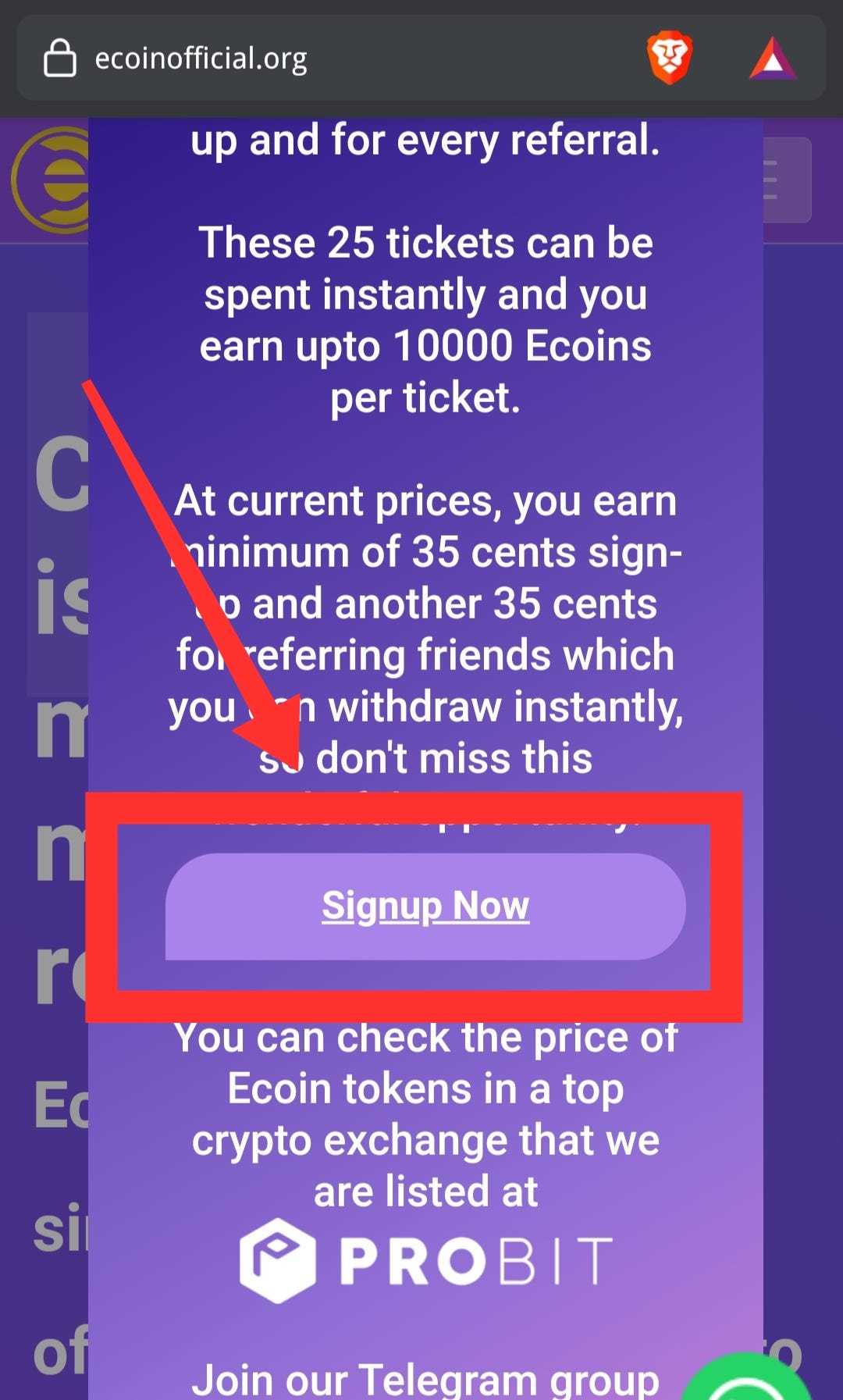Image resolution: width=843 pixels, height=1400 pixels.
Task: Open the site's hamburger navigation menu
Action: pos(773,180)
